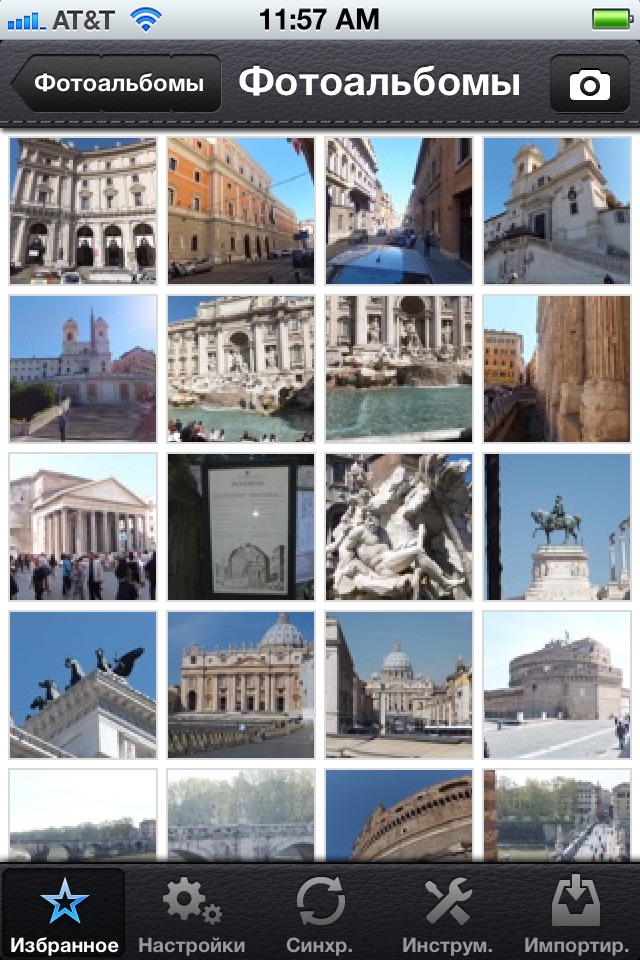Open the narrow street with blue car photo
This screenshot has width=640, height=960.
click(399, 211)
